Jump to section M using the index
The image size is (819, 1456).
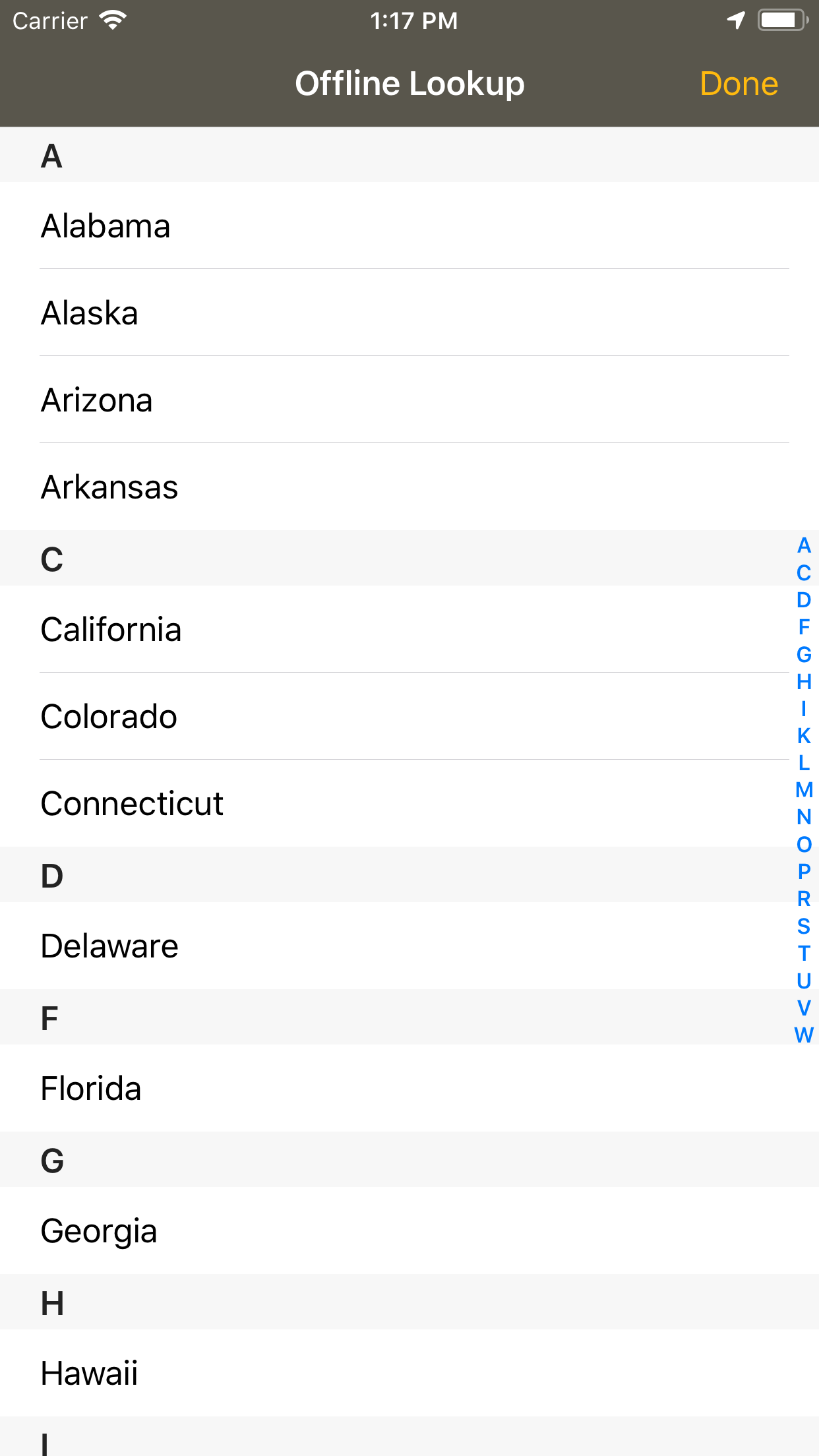803,788
